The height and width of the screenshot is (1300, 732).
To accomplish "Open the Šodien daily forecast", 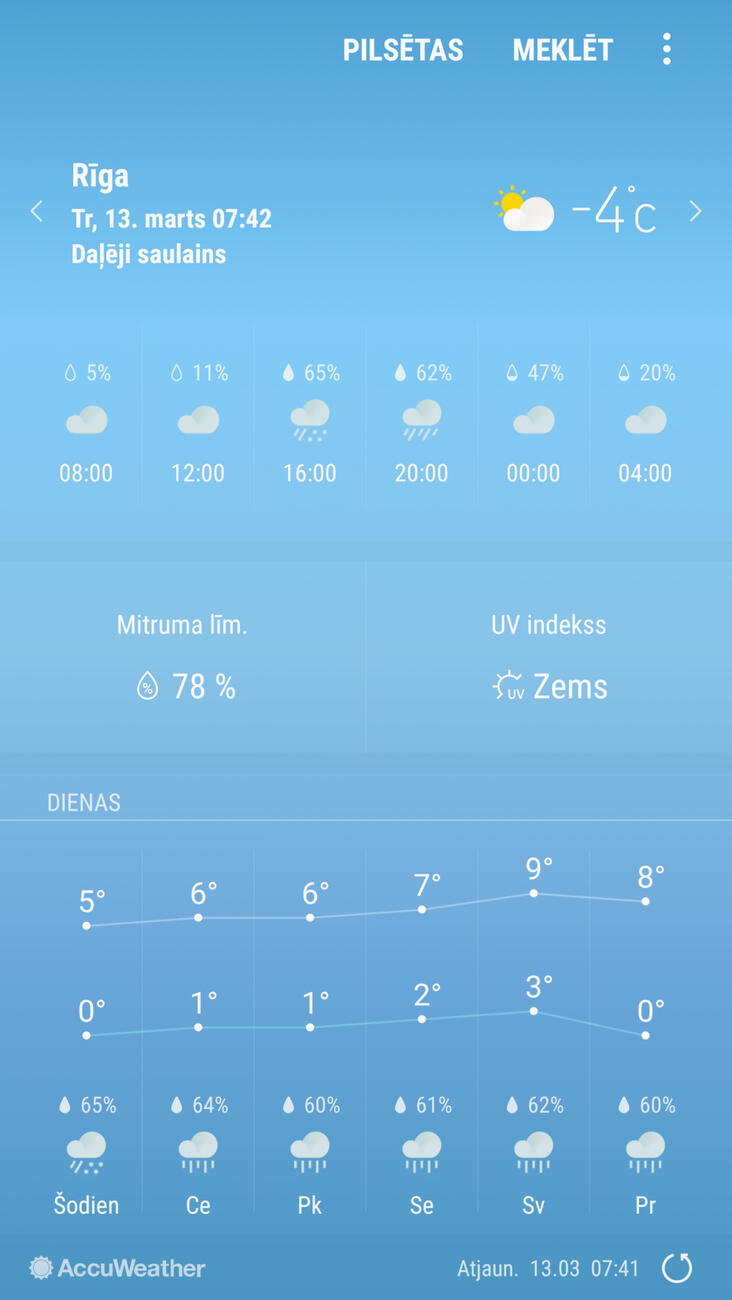I will 86,1150.
